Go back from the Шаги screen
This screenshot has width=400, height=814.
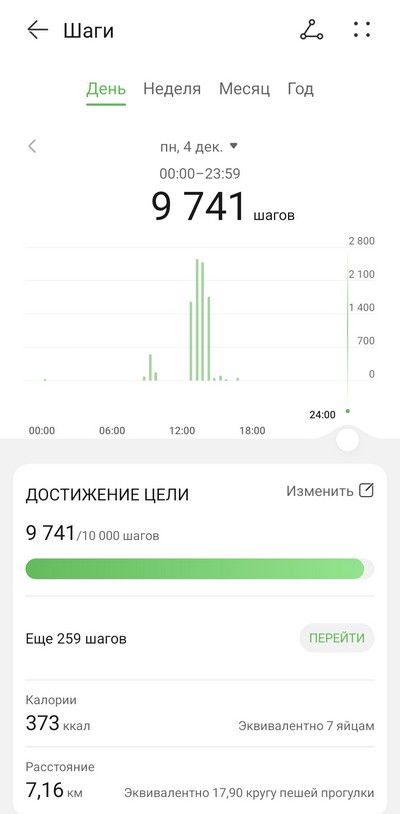click(x=37, y=30)
